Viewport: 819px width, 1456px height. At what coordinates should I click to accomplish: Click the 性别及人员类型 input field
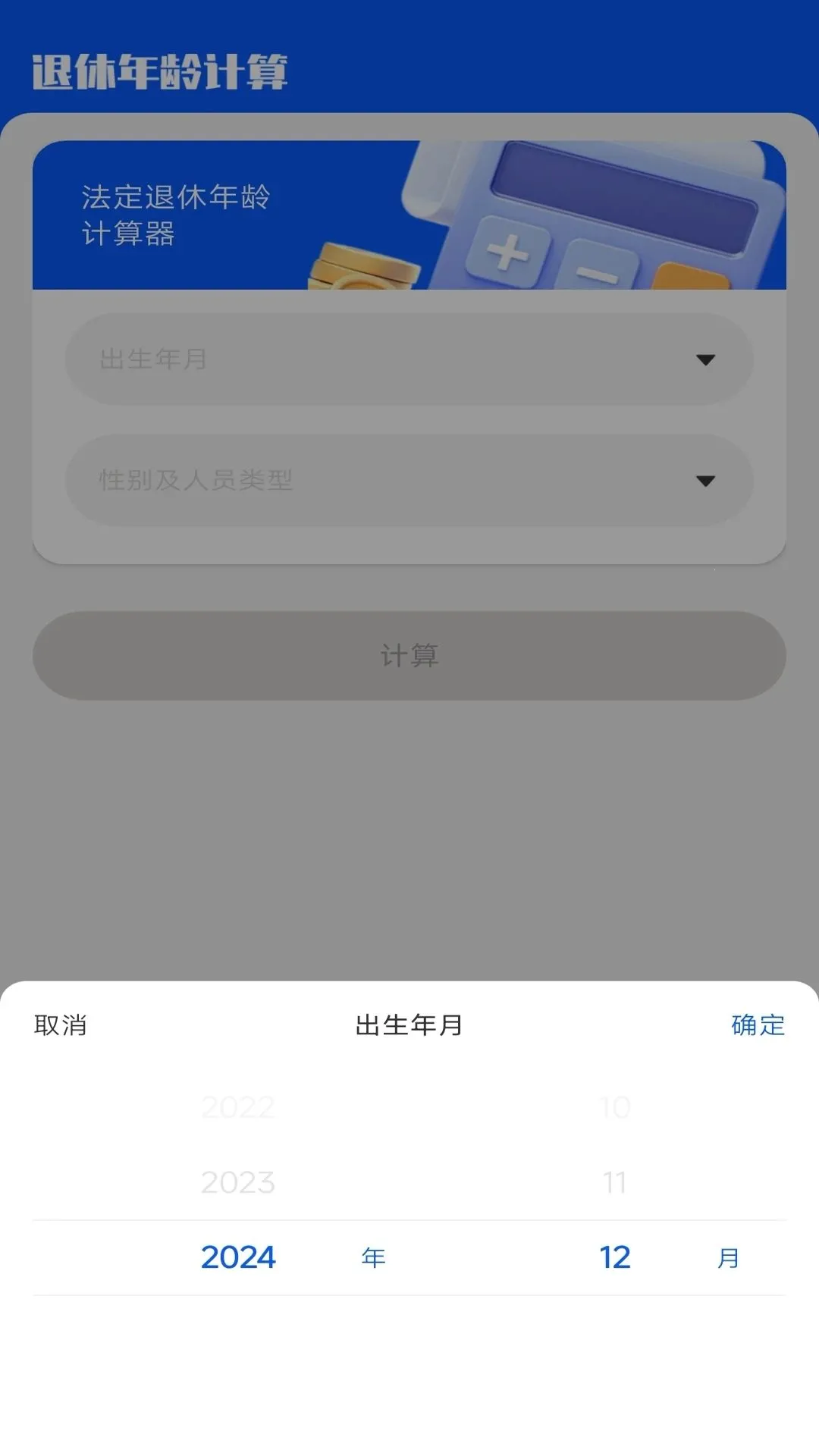(303, 480)
